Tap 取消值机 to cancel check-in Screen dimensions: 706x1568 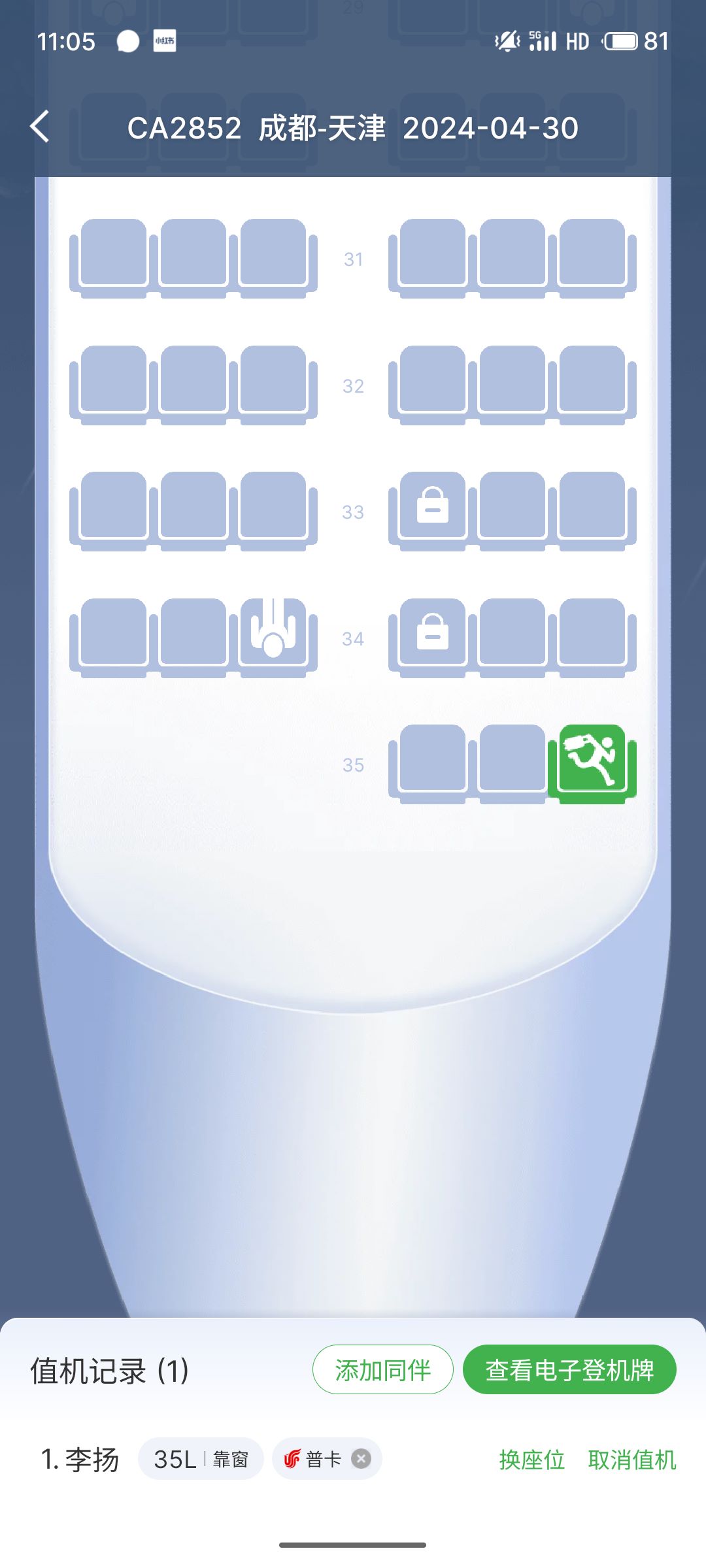[x=631, y=1460]
